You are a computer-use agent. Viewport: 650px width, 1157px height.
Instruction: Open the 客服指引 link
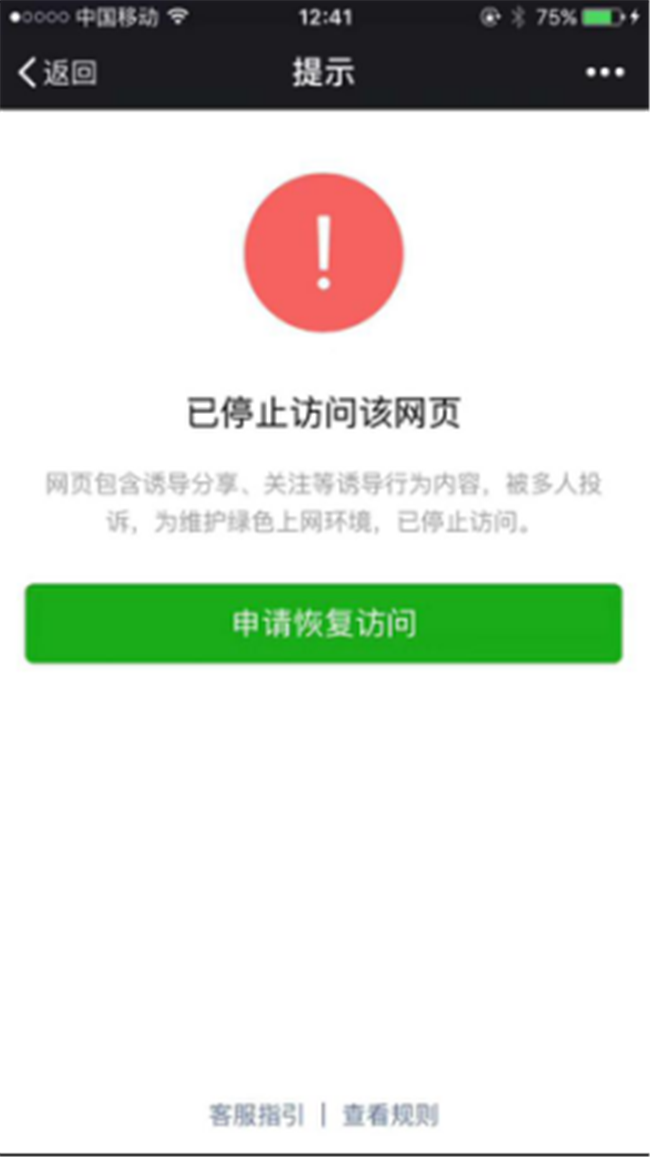point(256,1115)
